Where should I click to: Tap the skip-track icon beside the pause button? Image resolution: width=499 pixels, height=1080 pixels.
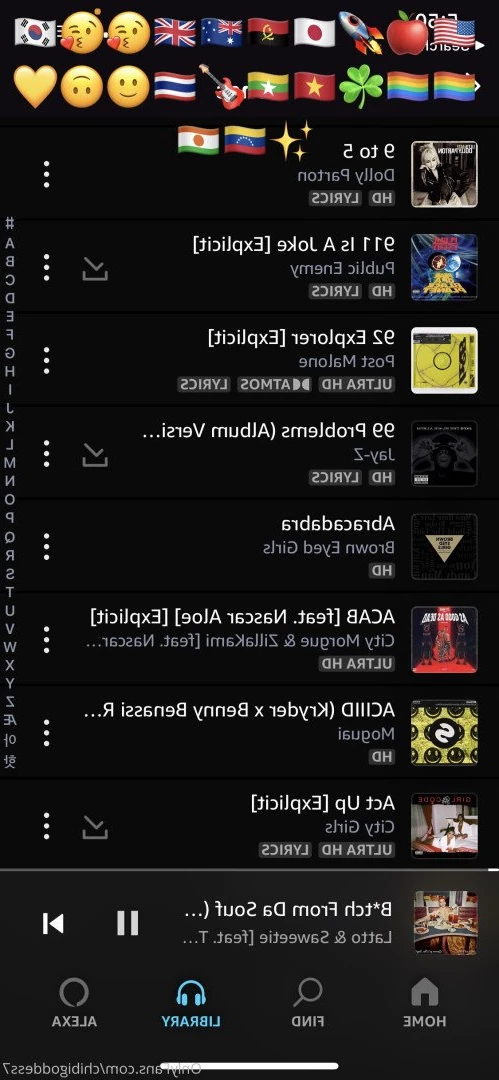[x=53, y=923]
